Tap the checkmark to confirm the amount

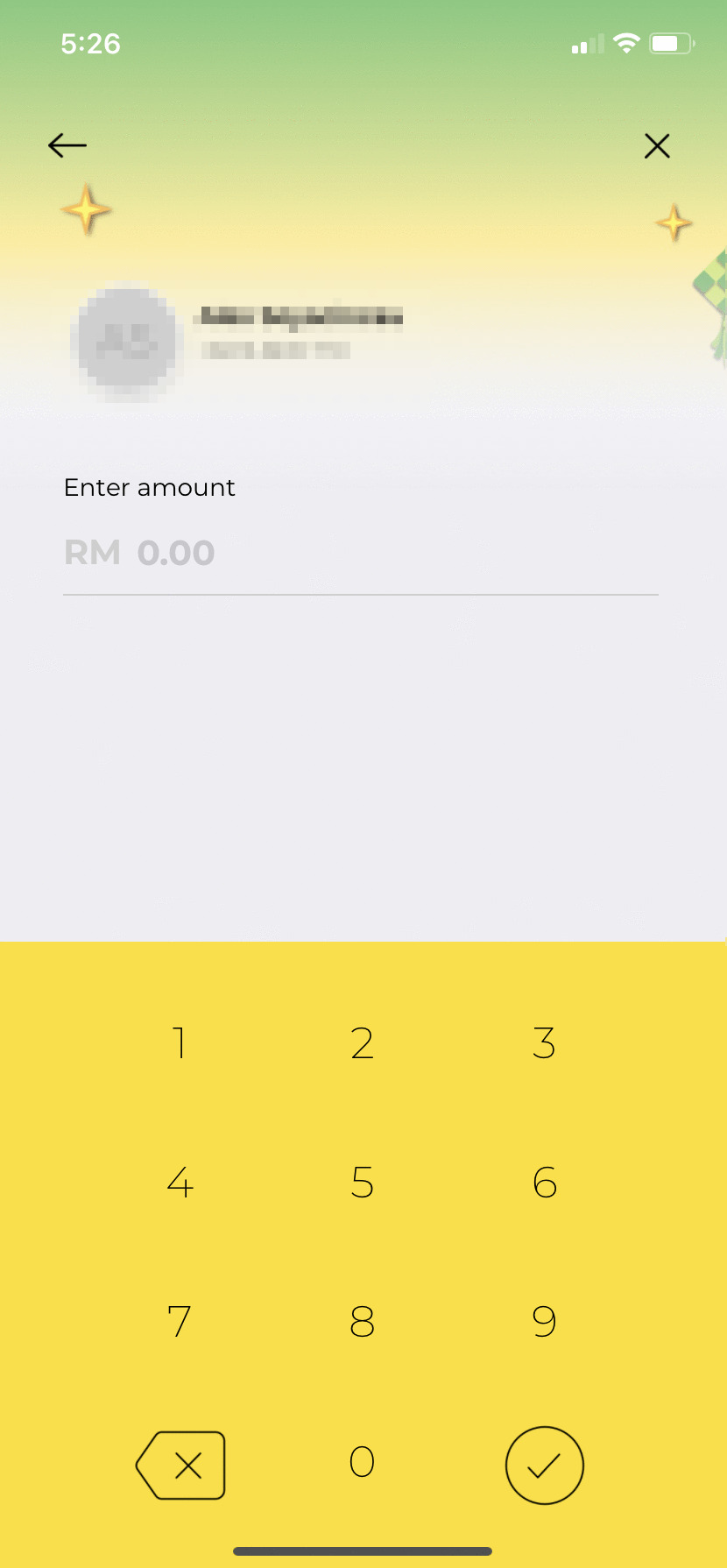[544, 1465]
